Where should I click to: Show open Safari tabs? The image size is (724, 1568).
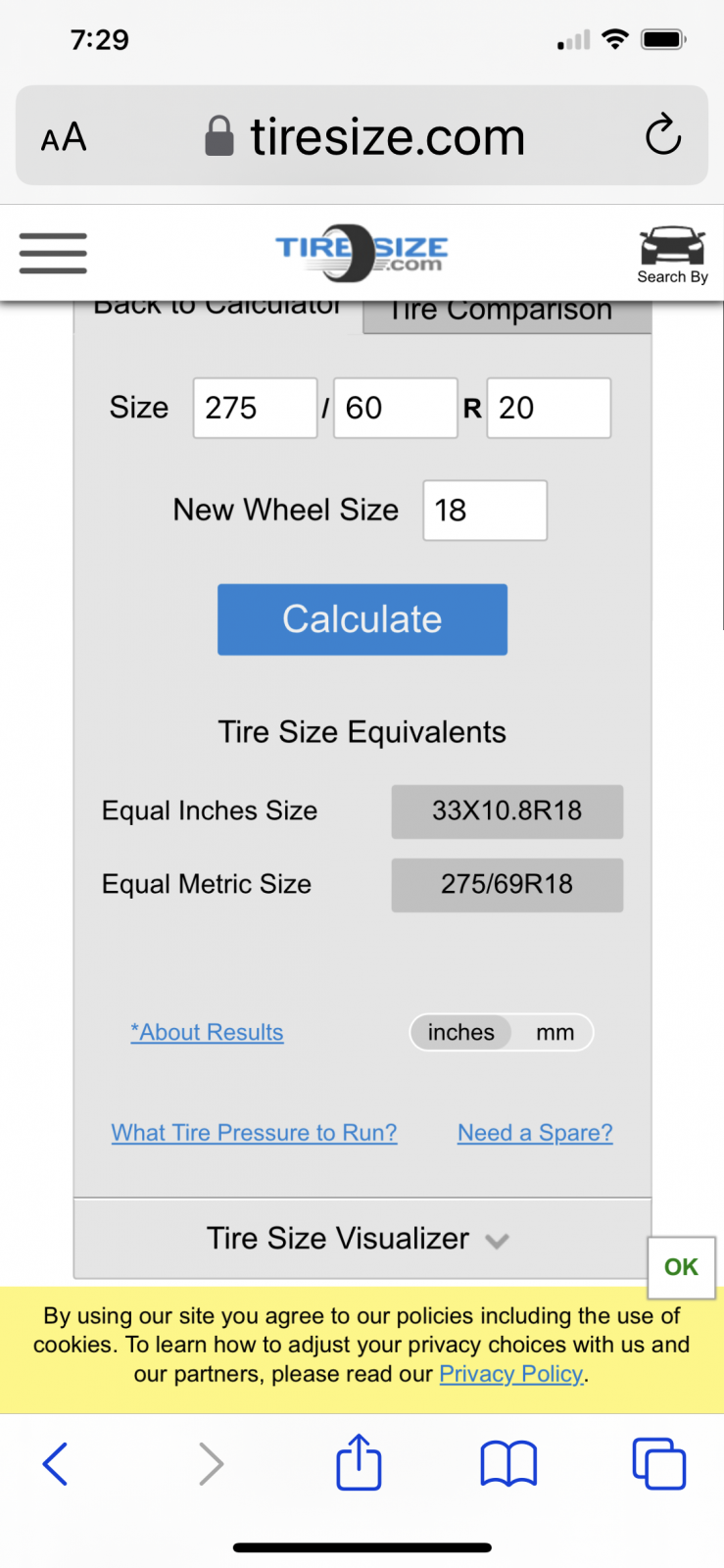659,1464
